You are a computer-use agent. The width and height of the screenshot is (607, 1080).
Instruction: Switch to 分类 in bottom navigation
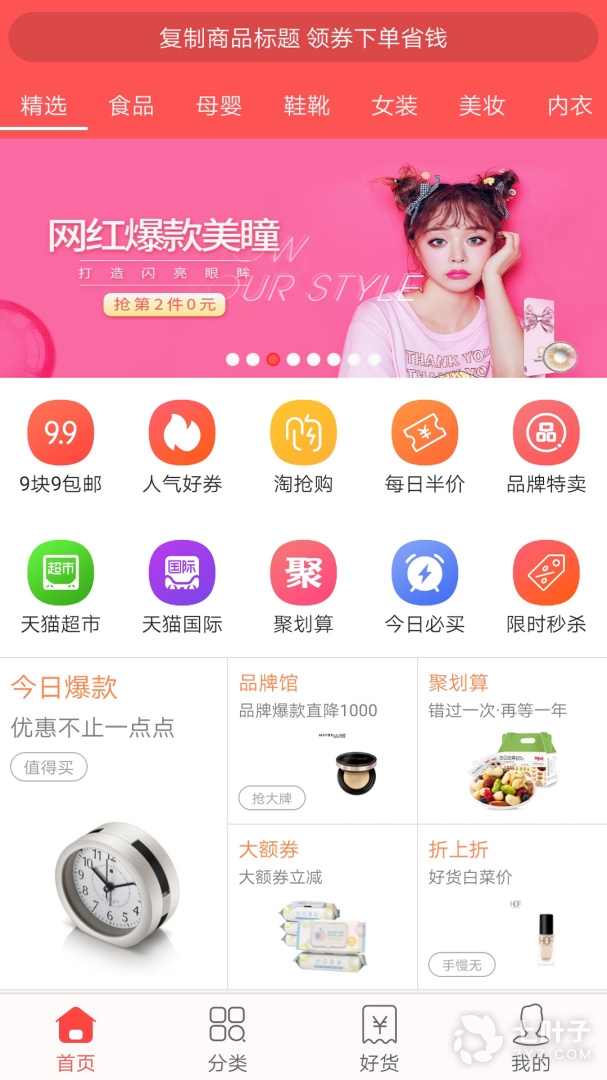pos(228,1039)
